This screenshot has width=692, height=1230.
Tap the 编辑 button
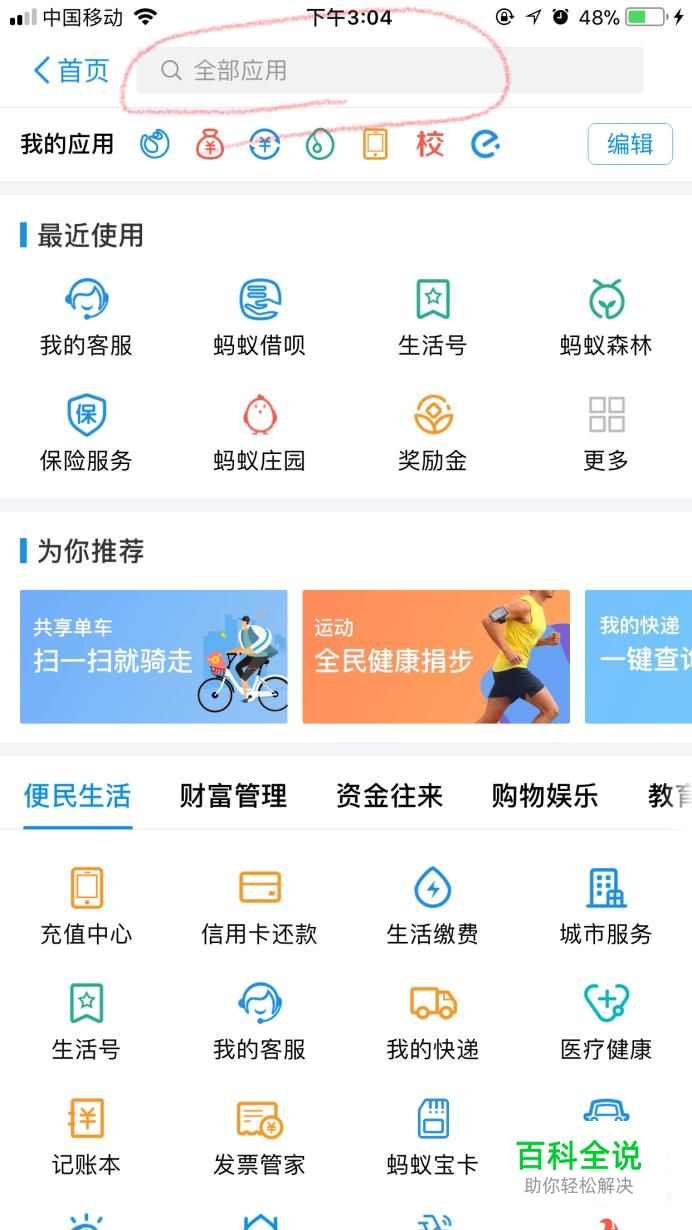pos(629,144)
